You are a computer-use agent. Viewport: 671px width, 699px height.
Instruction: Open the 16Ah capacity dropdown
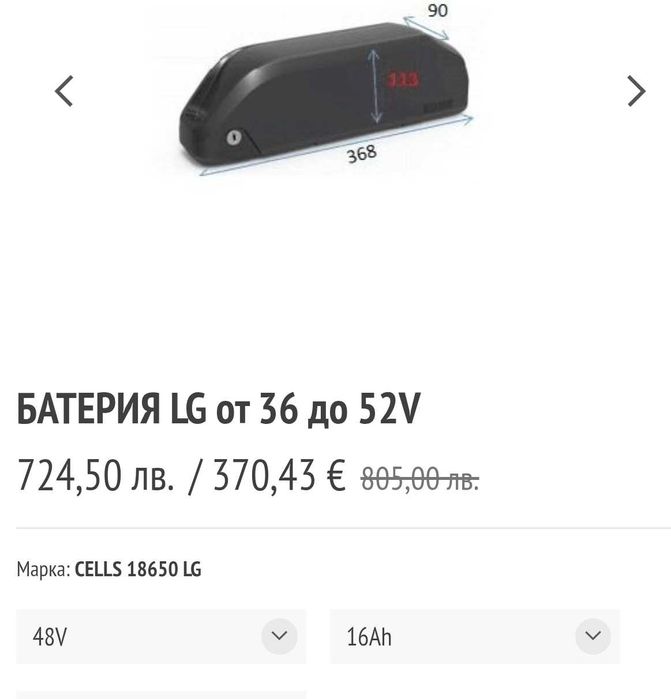474,636
